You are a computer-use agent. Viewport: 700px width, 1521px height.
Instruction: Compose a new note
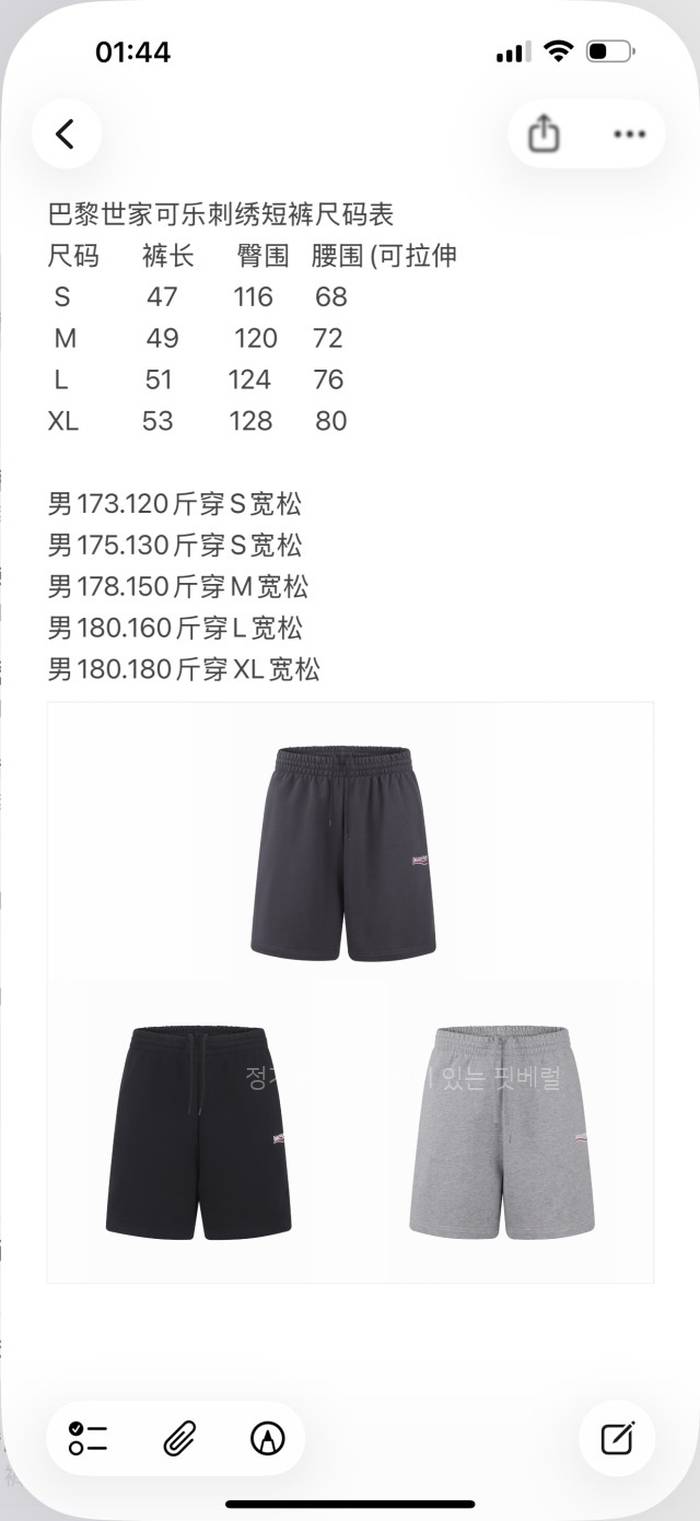(x=617, y=1438)
